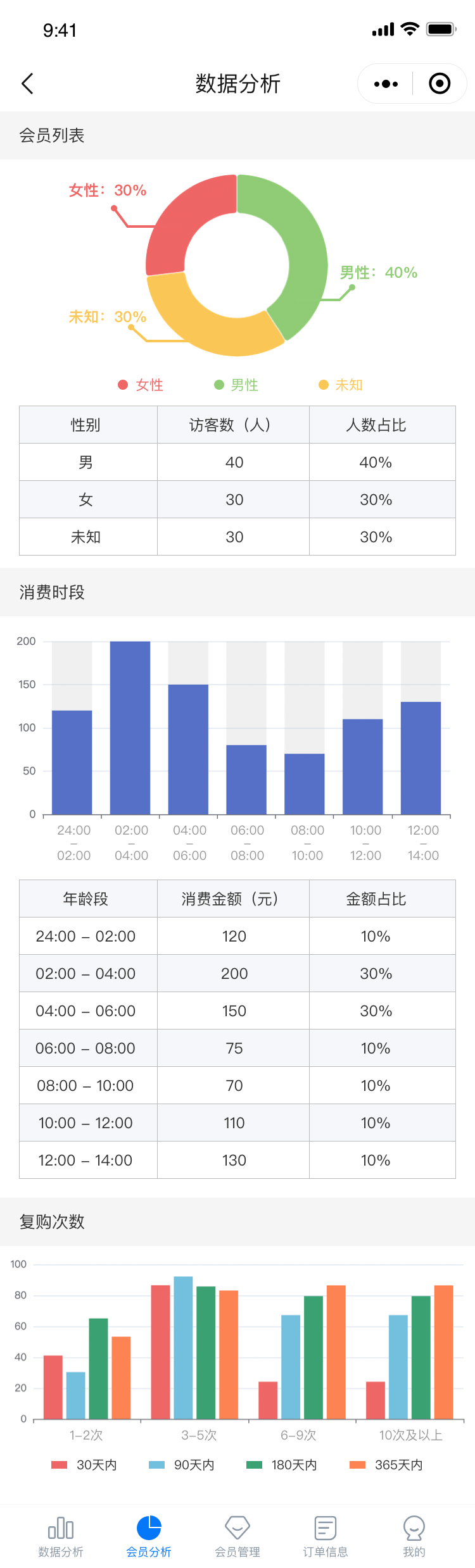The image size is (475, 1568).
Task: Go back using the top-left arrow
Action: [27, 84]
